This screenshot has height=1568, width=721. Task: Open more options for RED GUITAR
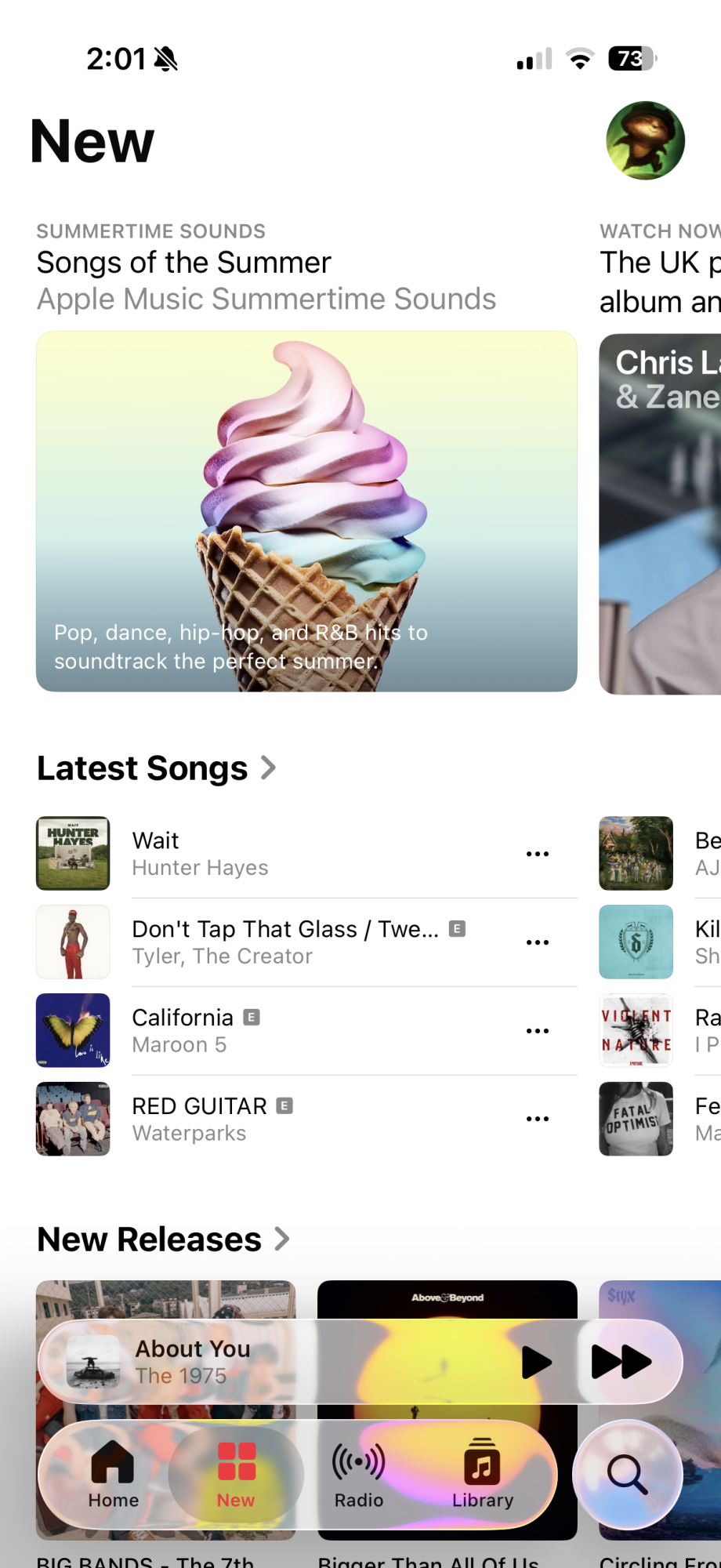click(x=538, y=1119)
